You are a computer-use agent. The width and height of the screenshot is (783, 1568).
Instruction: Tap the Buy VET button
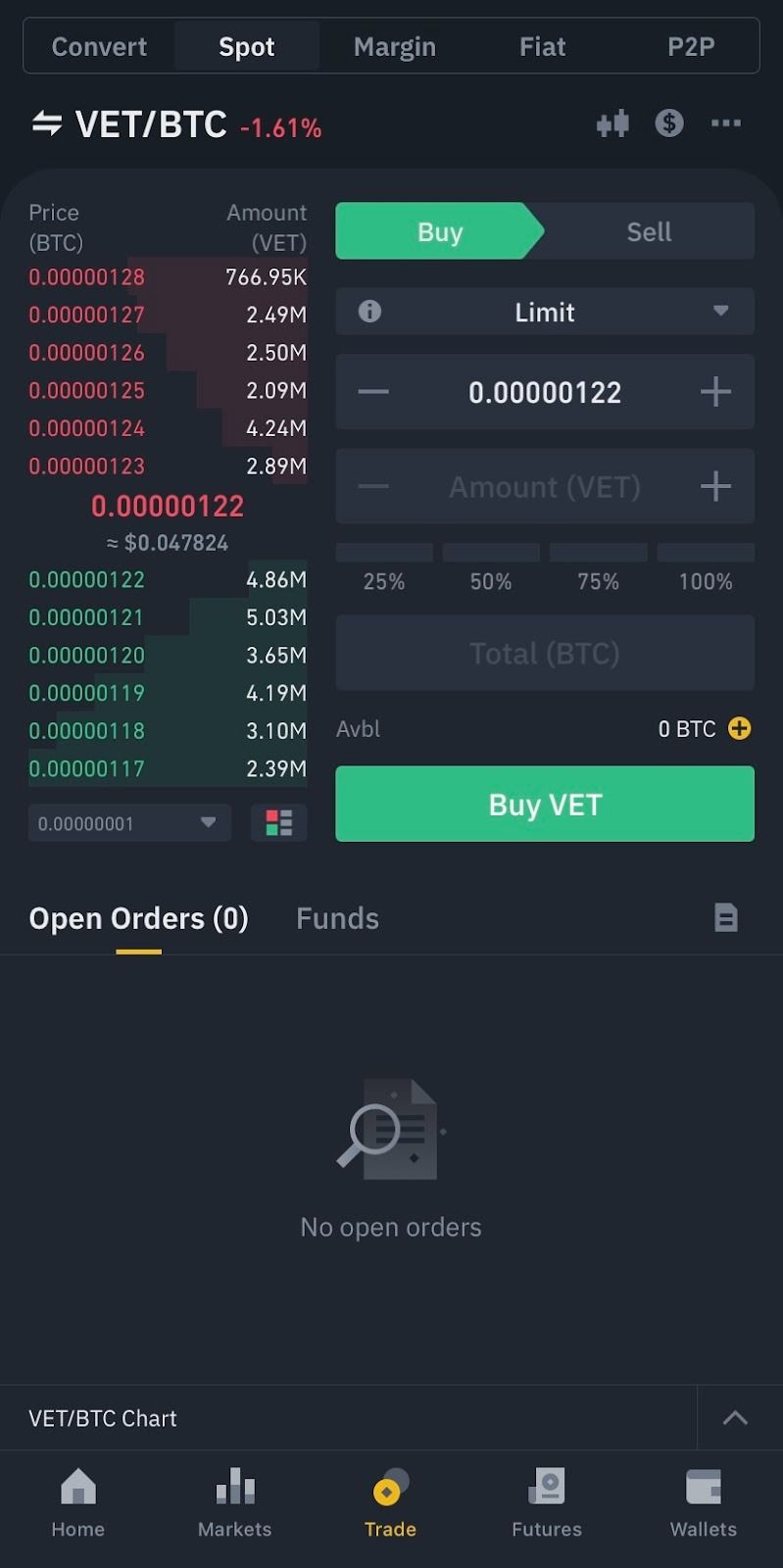[x=545, y=805]
